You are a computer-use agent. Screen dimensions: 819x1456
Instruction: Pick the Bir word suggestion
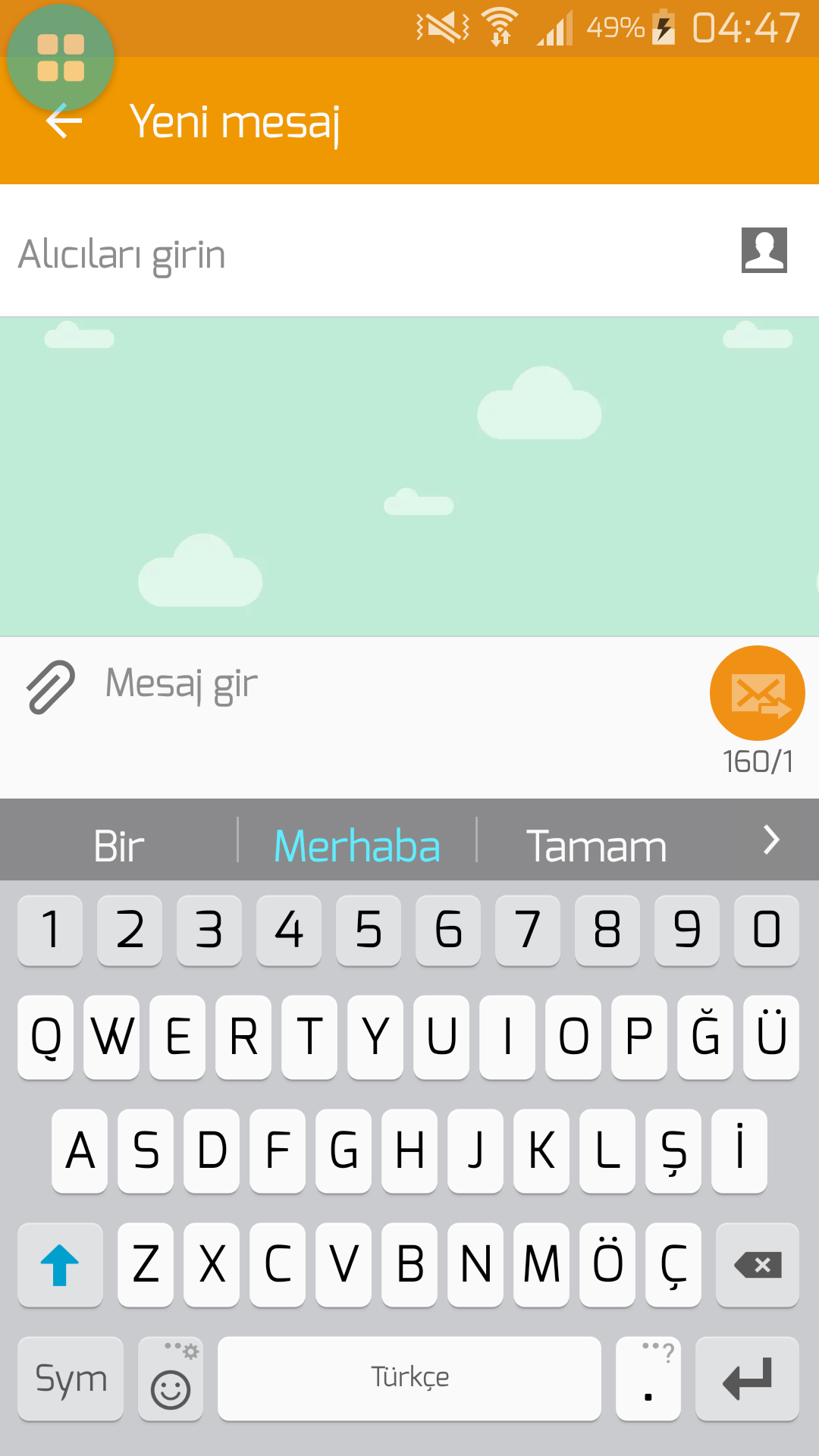pyautogui.click(x=118, y=846)
